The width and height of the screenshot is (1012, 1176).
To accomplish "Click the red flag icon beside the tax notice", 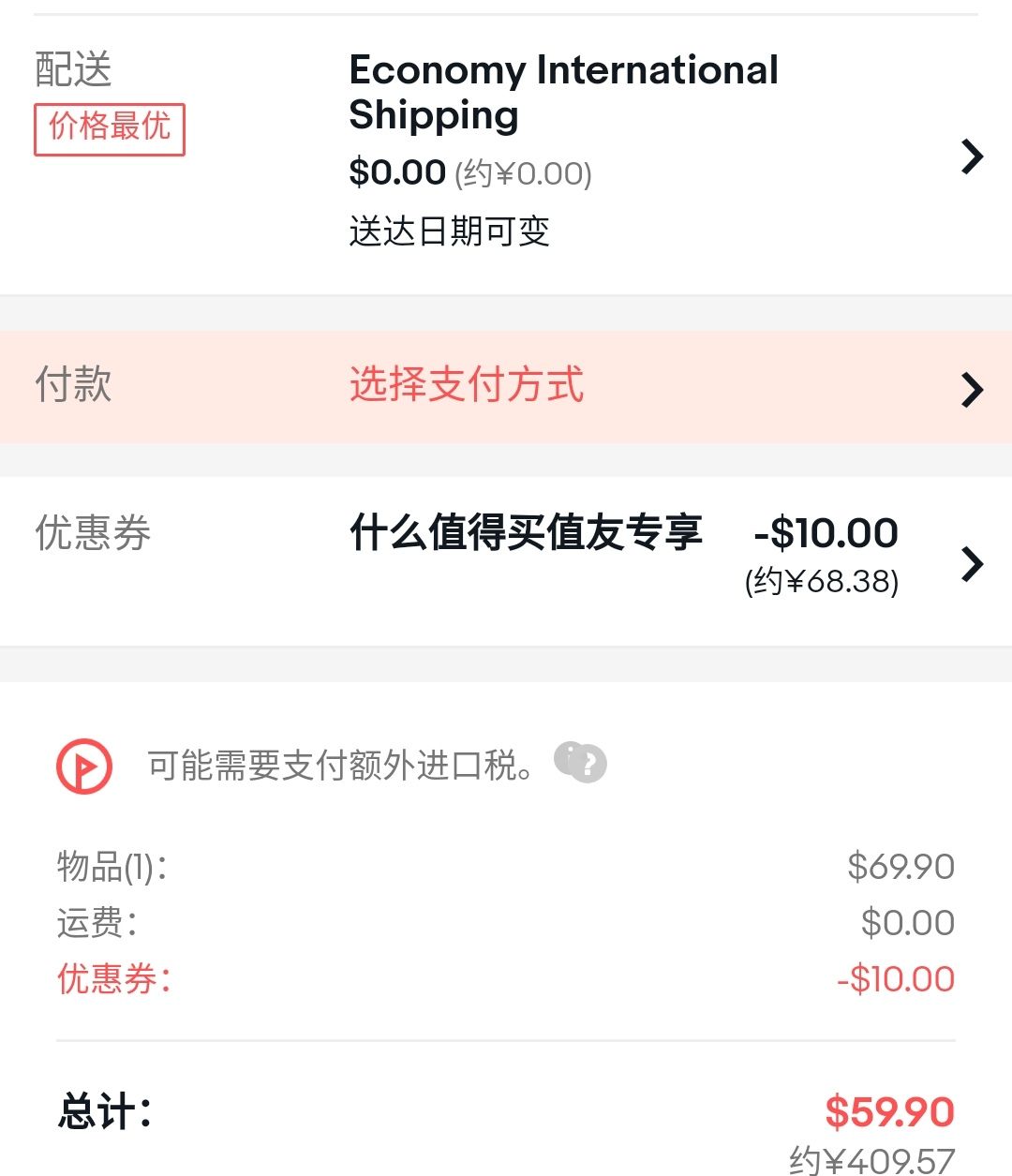I will click(x=82, y=766).
